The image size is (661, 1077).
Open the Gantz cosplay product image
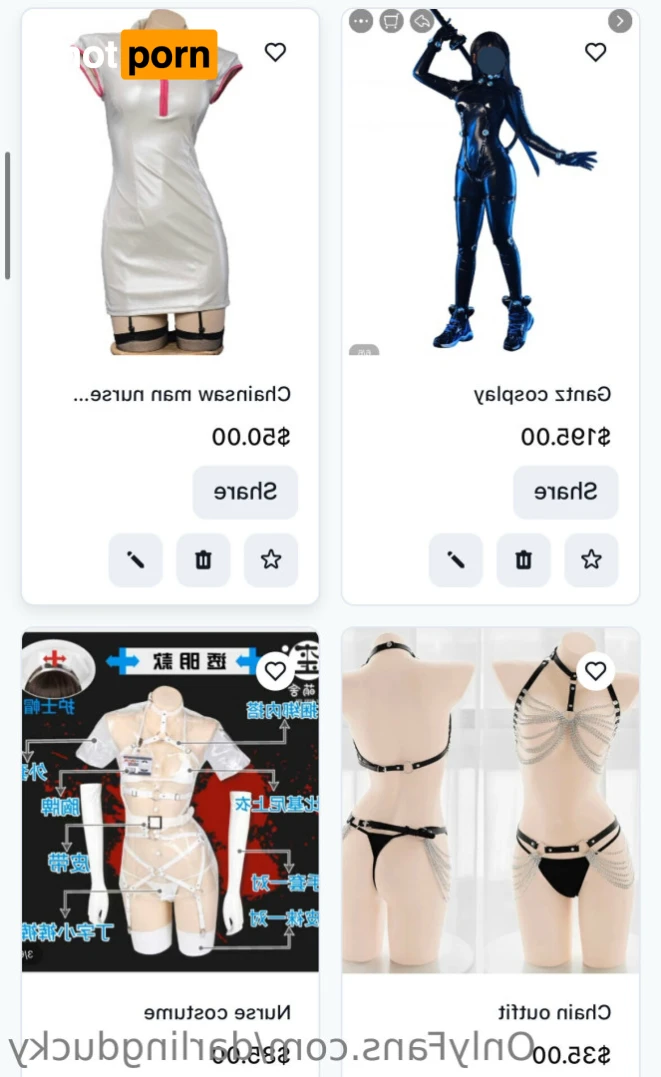(x=490, y=190)
